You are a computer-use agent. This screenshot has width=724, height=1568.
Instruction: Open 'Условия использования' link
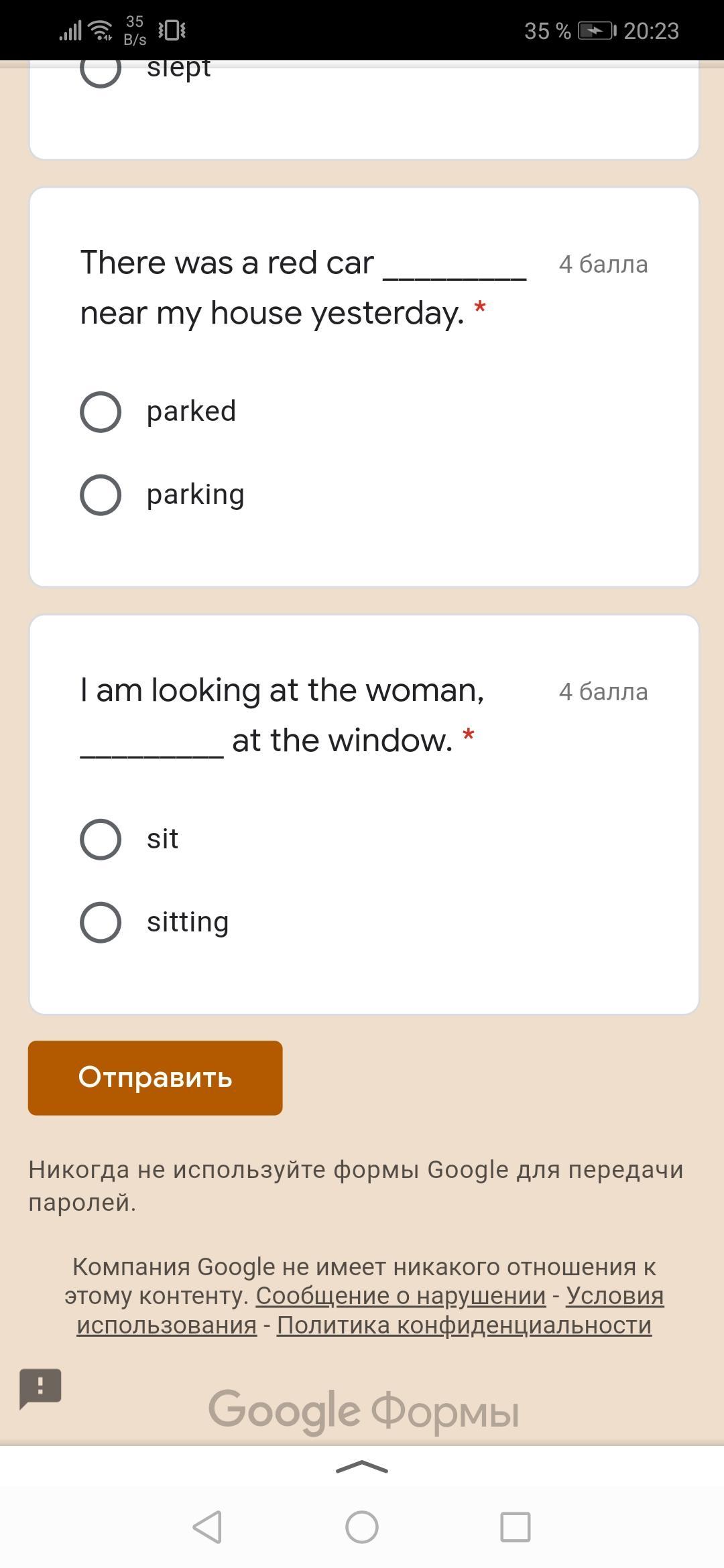click(x=614, y=1295)
